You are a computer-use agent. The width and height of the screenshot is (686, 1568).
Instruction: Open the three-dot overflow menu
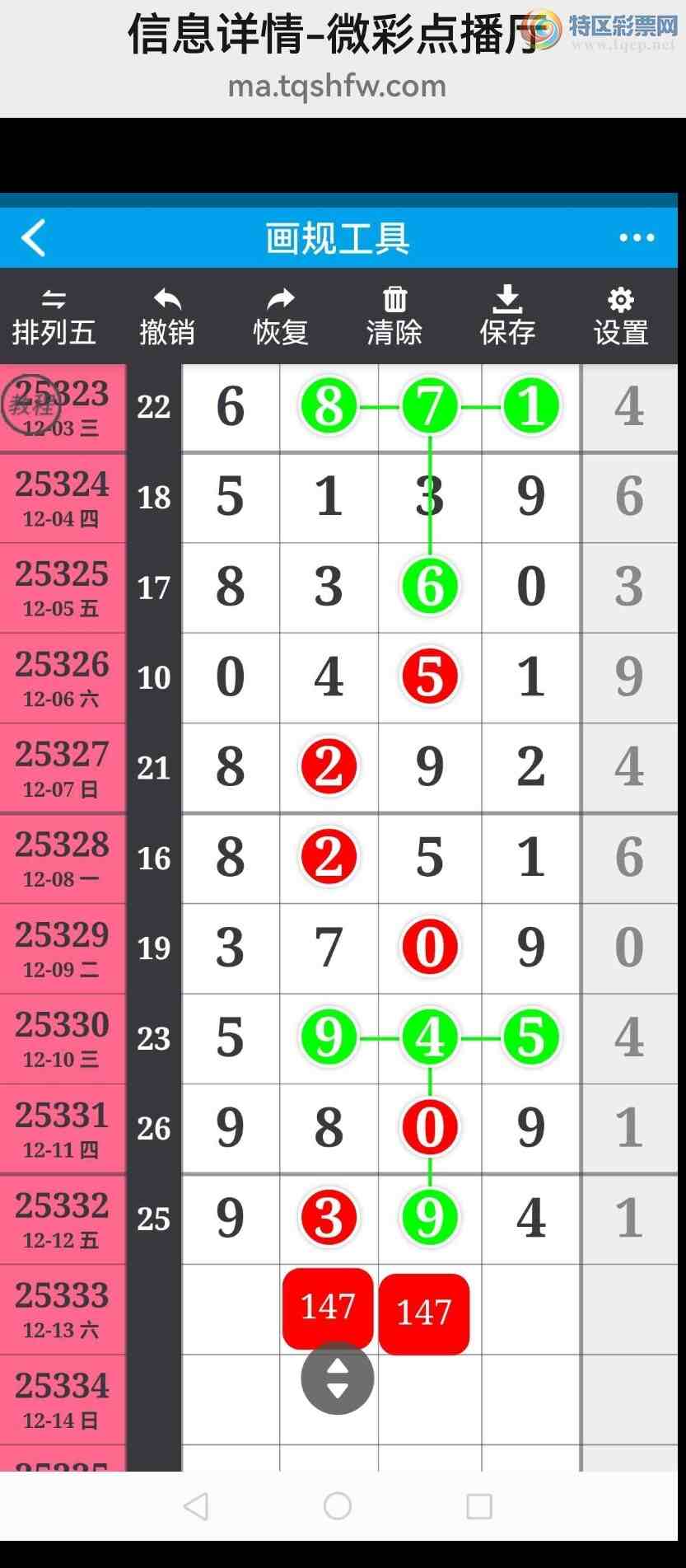(637, 238)
